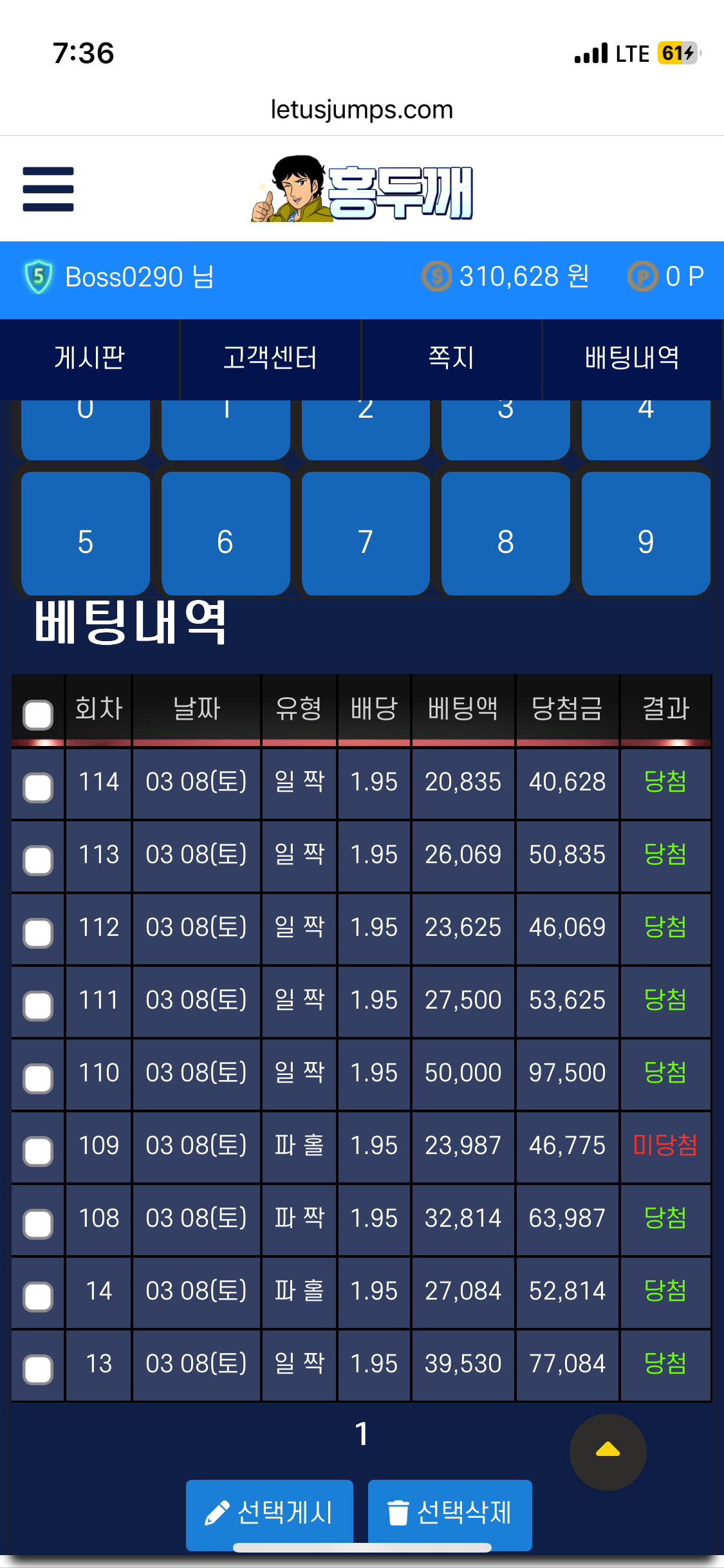
Task: Delete selected with 선택삭제
Action: (450, 1513)
